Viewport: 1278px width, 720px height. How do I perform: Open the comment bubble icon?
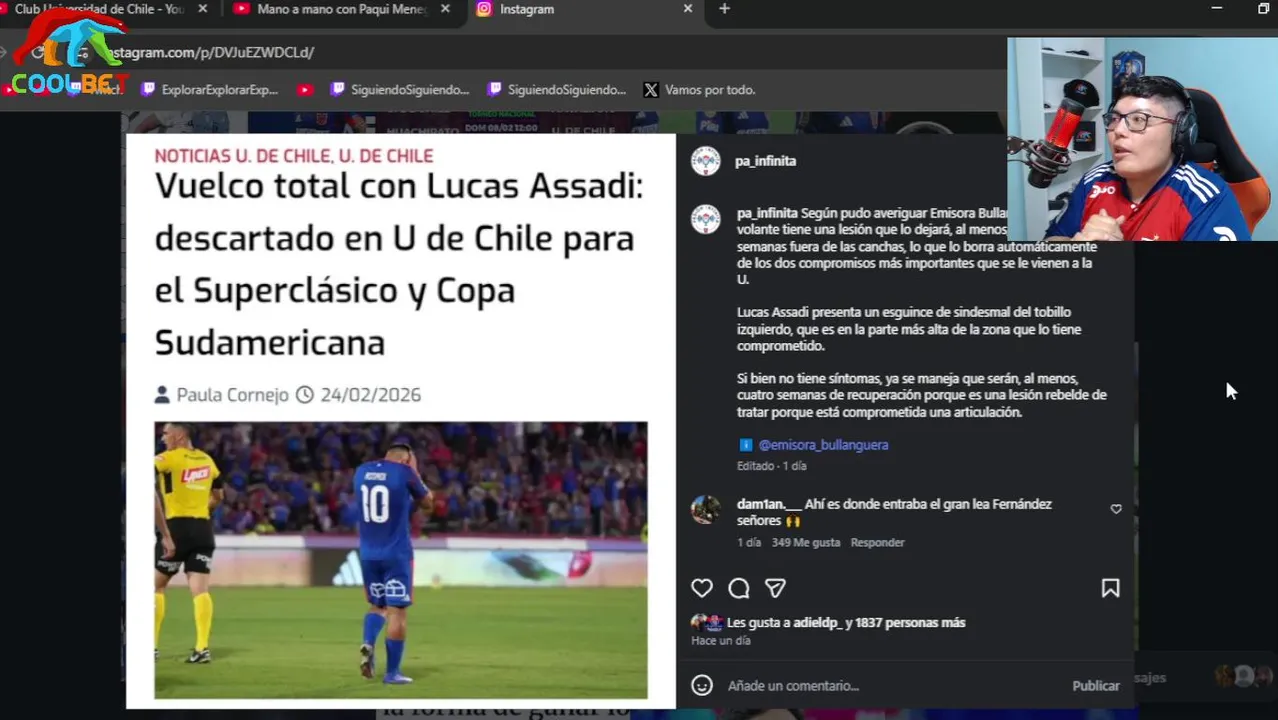[x=739, y=588]
